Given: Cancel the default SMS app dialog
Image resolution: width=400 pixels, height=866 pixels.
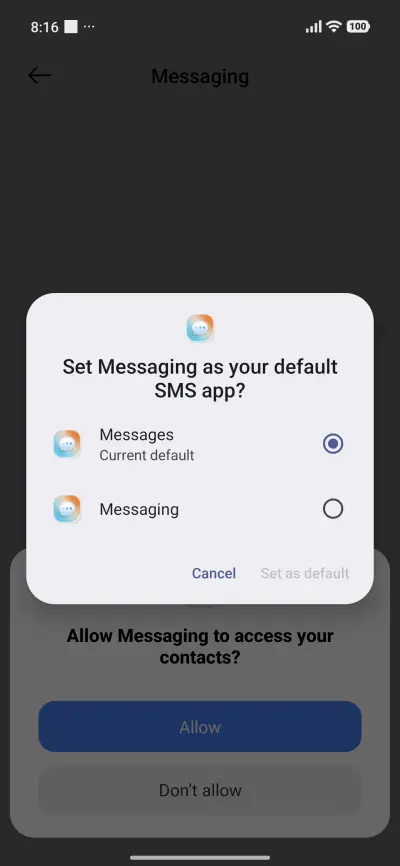Looking at the screenshot, I should (x=214, y=573).
